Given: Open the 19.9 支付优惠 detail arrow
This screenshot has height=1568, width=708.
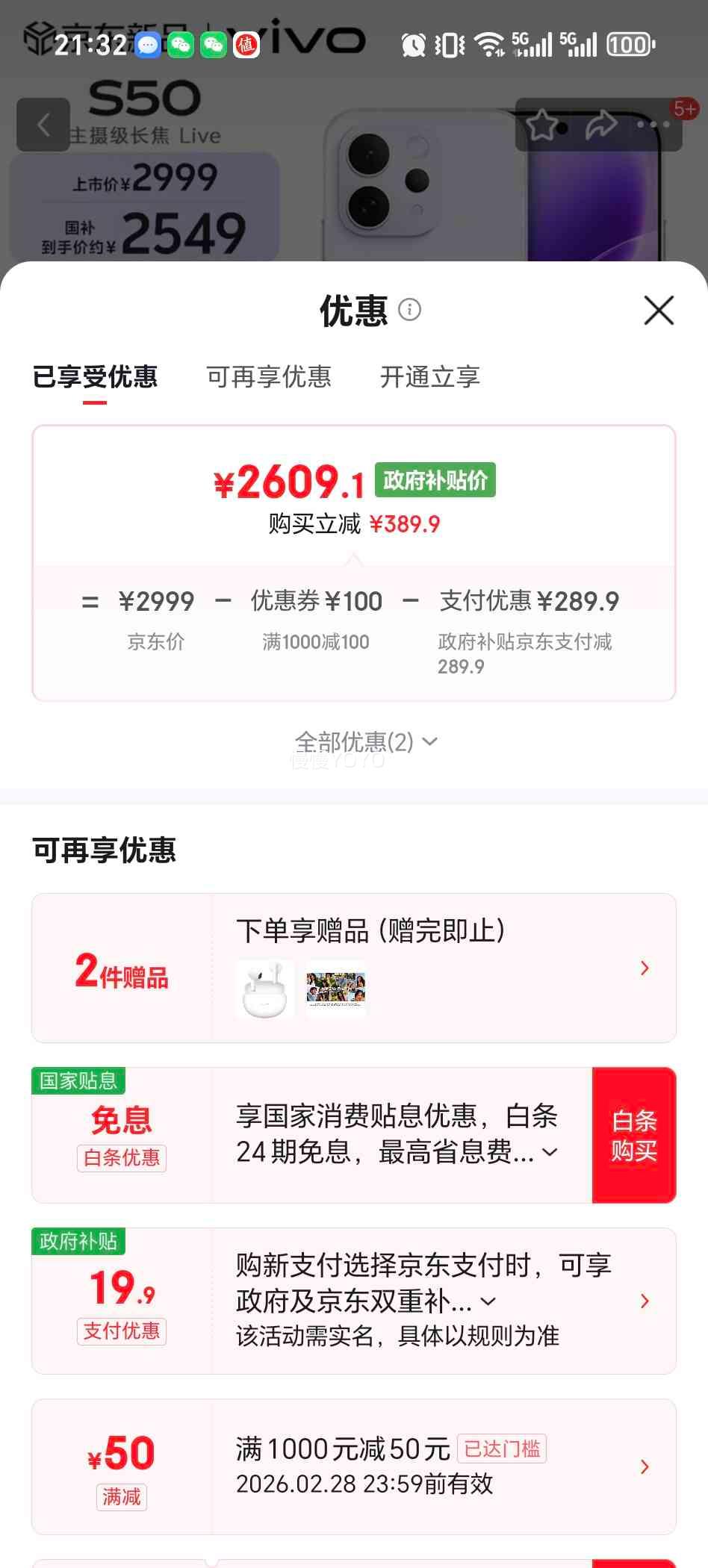Looking at the screenshot, I should 645,1301.
